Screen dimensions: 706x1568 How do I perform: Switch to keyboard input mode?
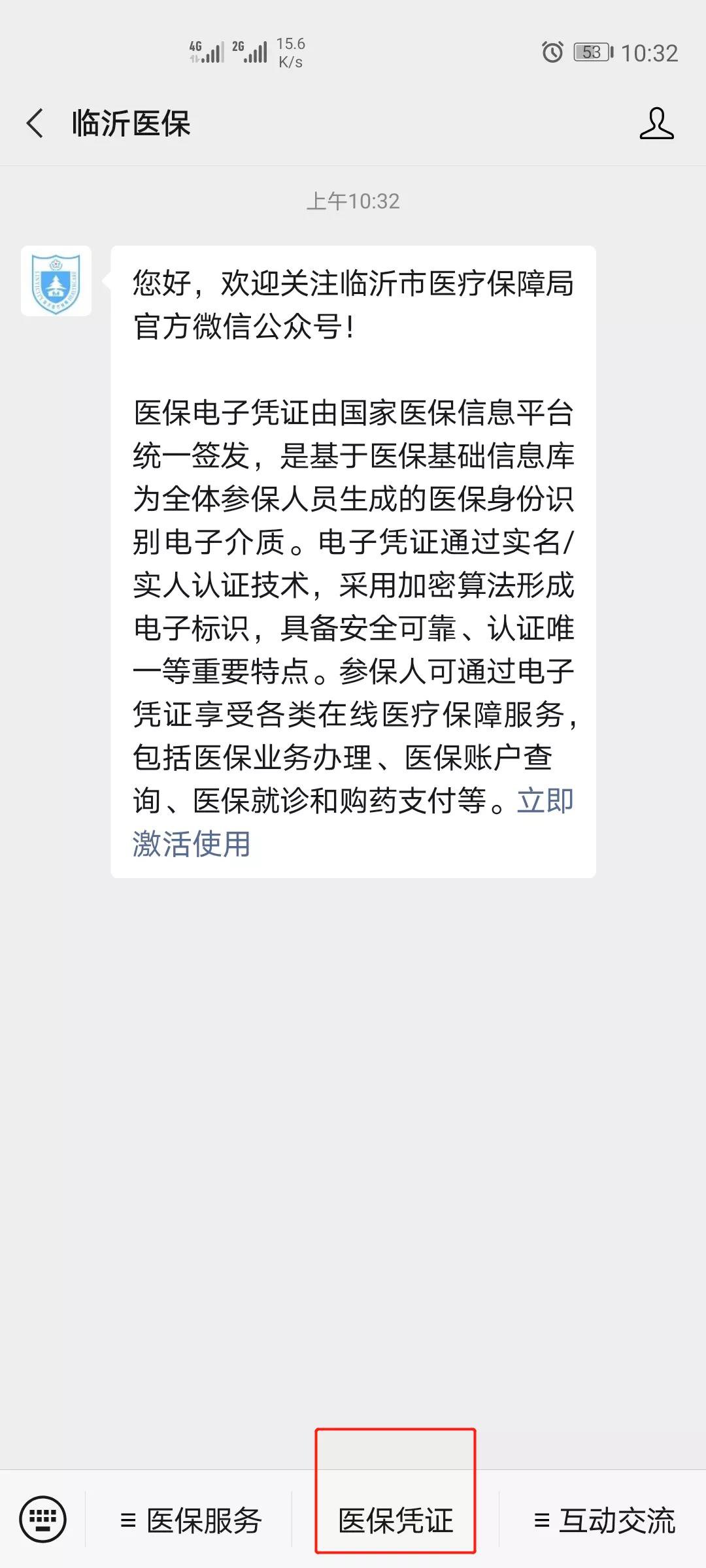tap(43, 1518)
